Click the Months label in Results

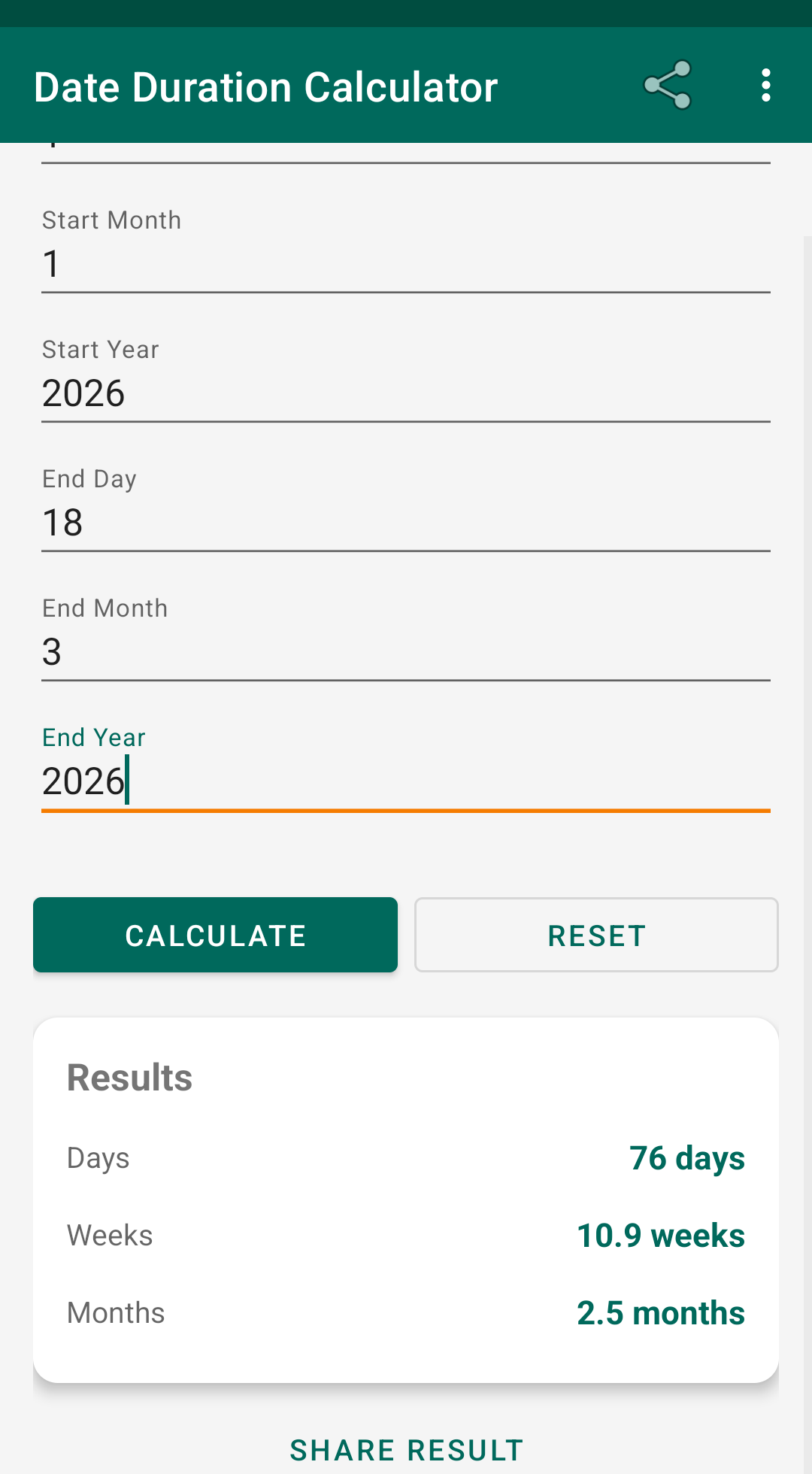[x=115, y=1312]
